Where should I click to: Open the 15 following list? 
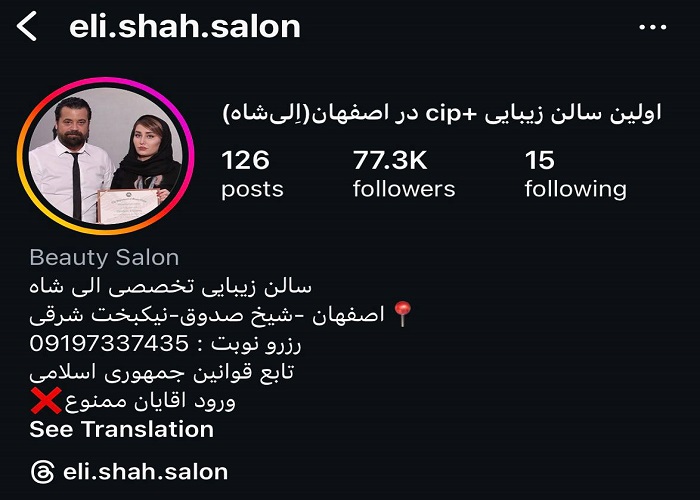click(575, 173)
